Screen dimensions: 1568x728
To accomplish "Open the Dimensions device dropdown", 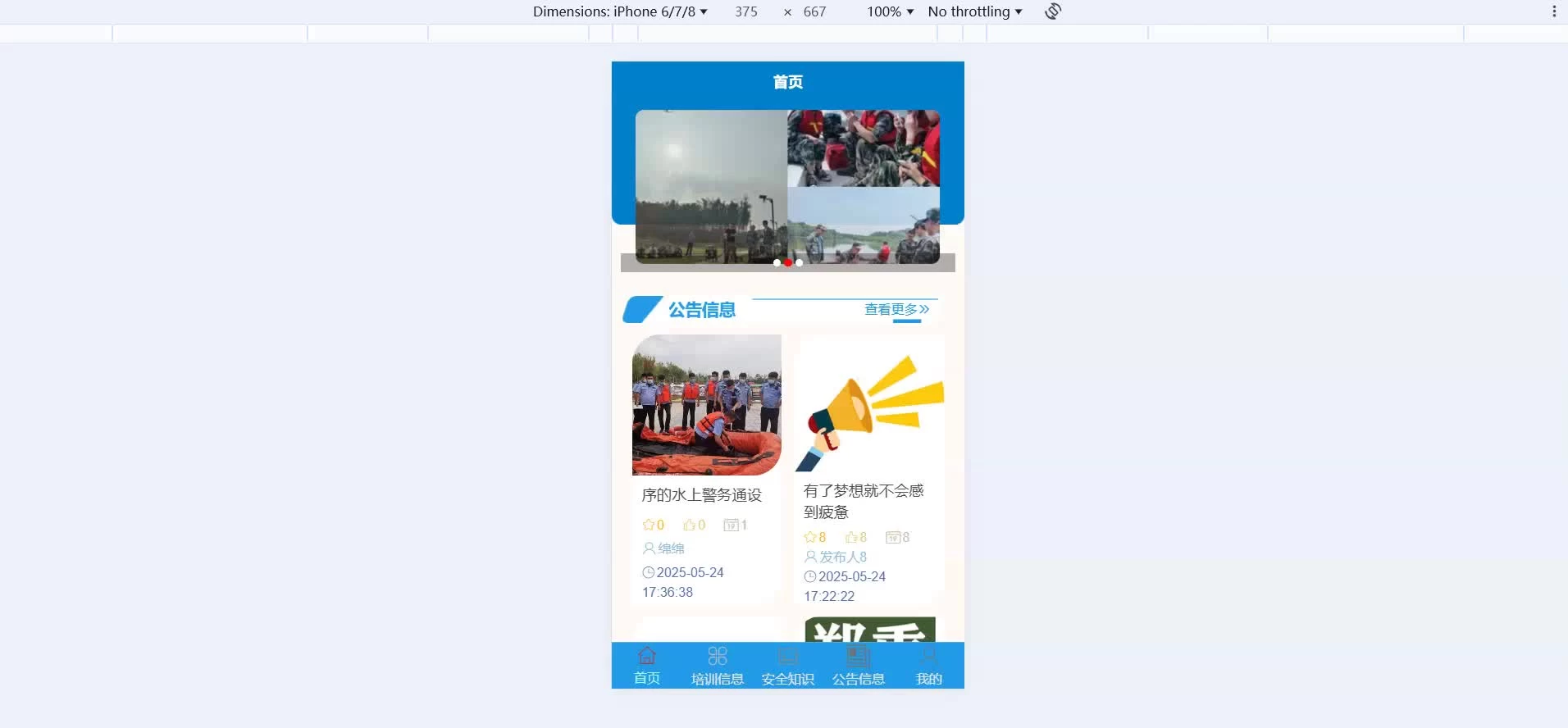I will (x=620, y=11).
